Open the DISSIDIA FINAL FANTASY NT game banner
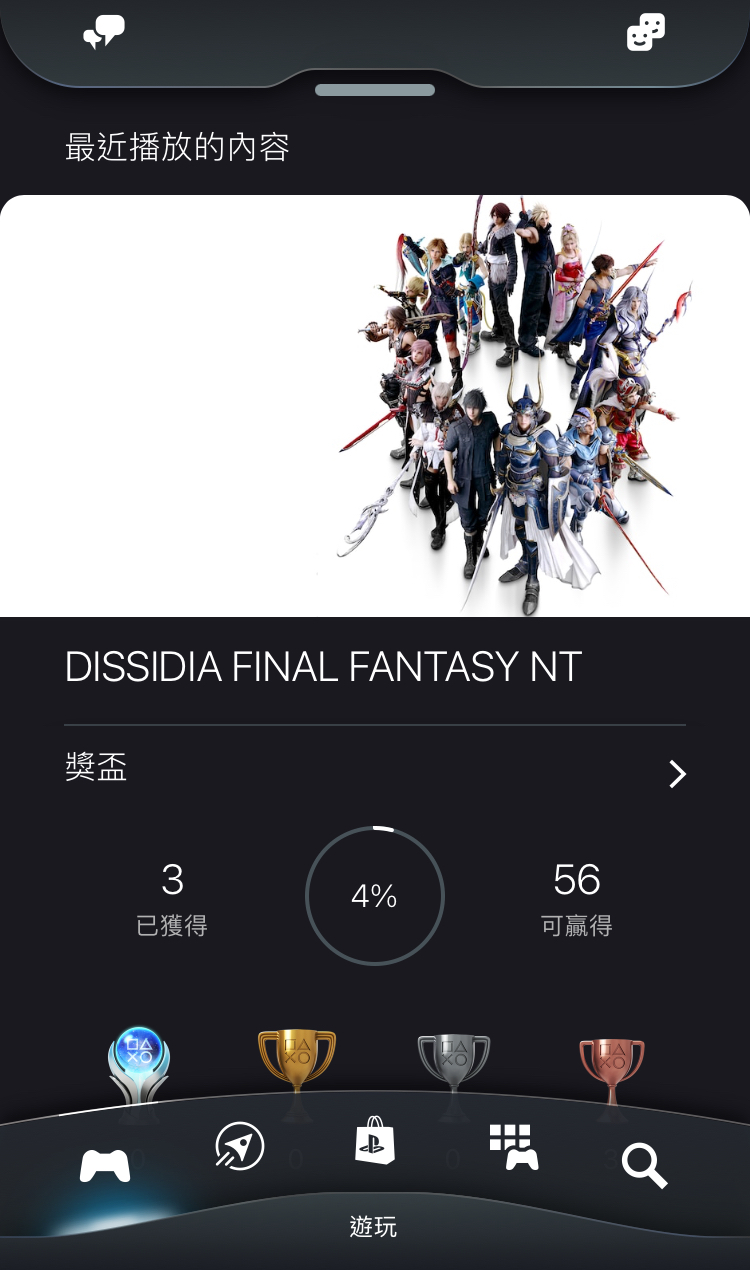The height and width of the screenshot is (1270, 750). point(375,406)
